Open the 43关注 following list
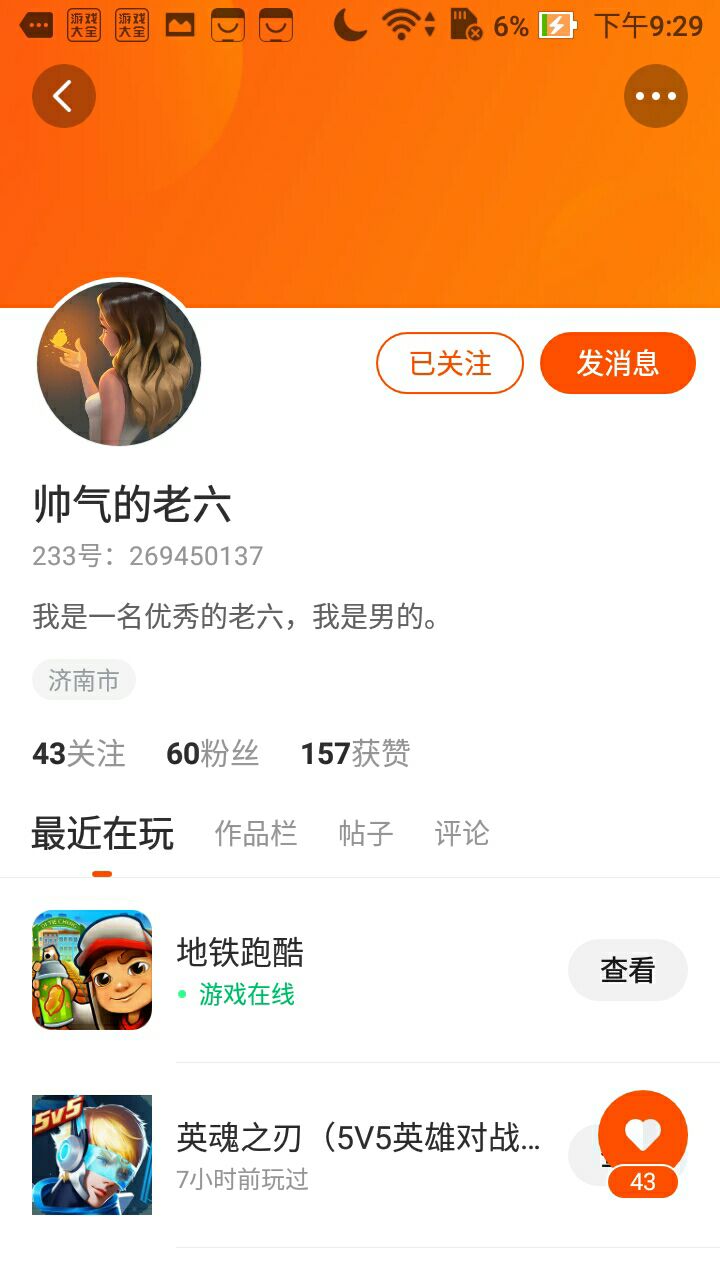Viewport: 720px width, 1280px height. pyautogui.click(x=79, y=753)
